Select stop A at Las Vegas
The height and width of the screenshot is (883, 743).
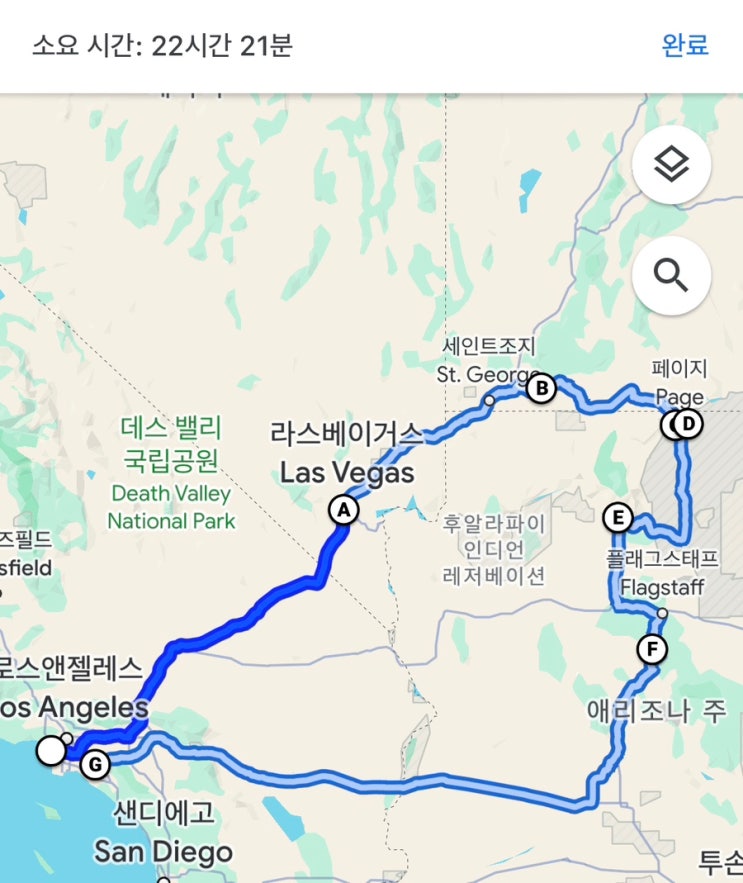[x=343, y=510]
